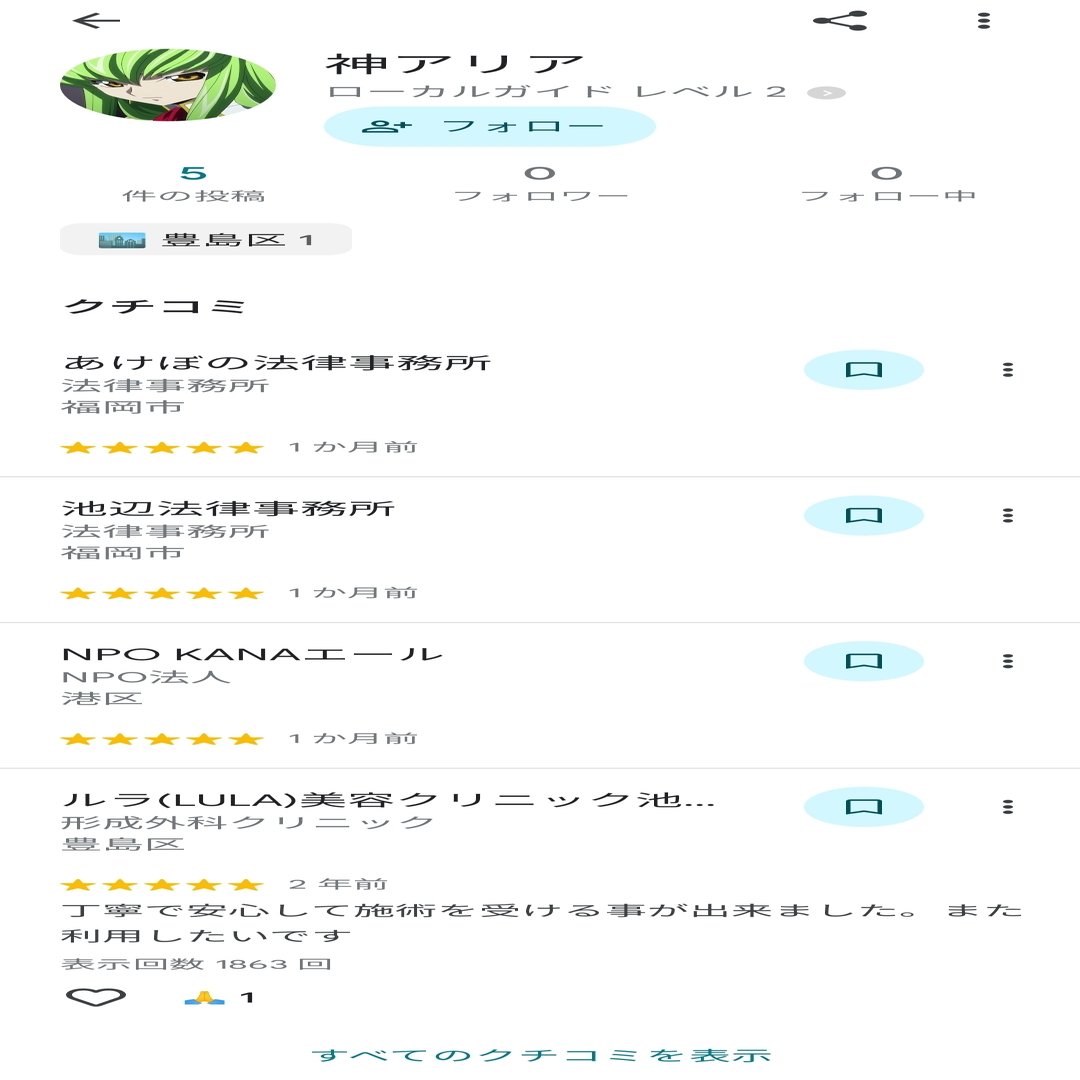Screen dimensions: 1080x1080
Task: Save あけぼの法律事務所 with the bookmark button
Action: (x=863, y=370)
